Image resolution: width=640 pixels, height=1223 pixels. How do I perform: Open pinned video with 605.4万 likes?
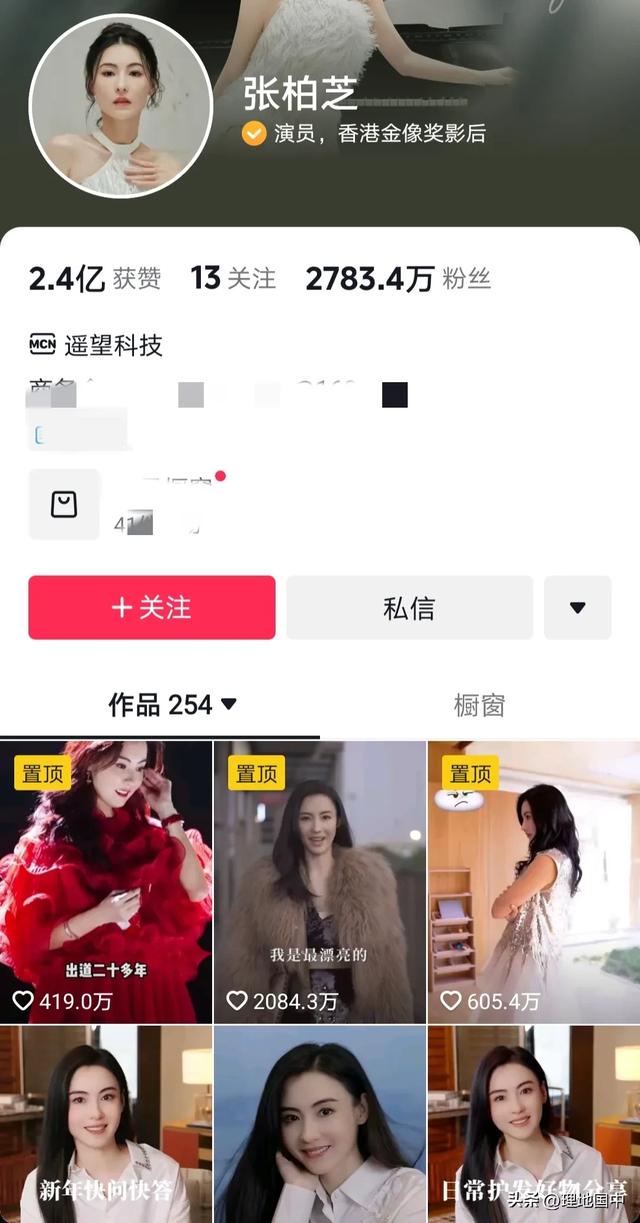pos(533,880)
